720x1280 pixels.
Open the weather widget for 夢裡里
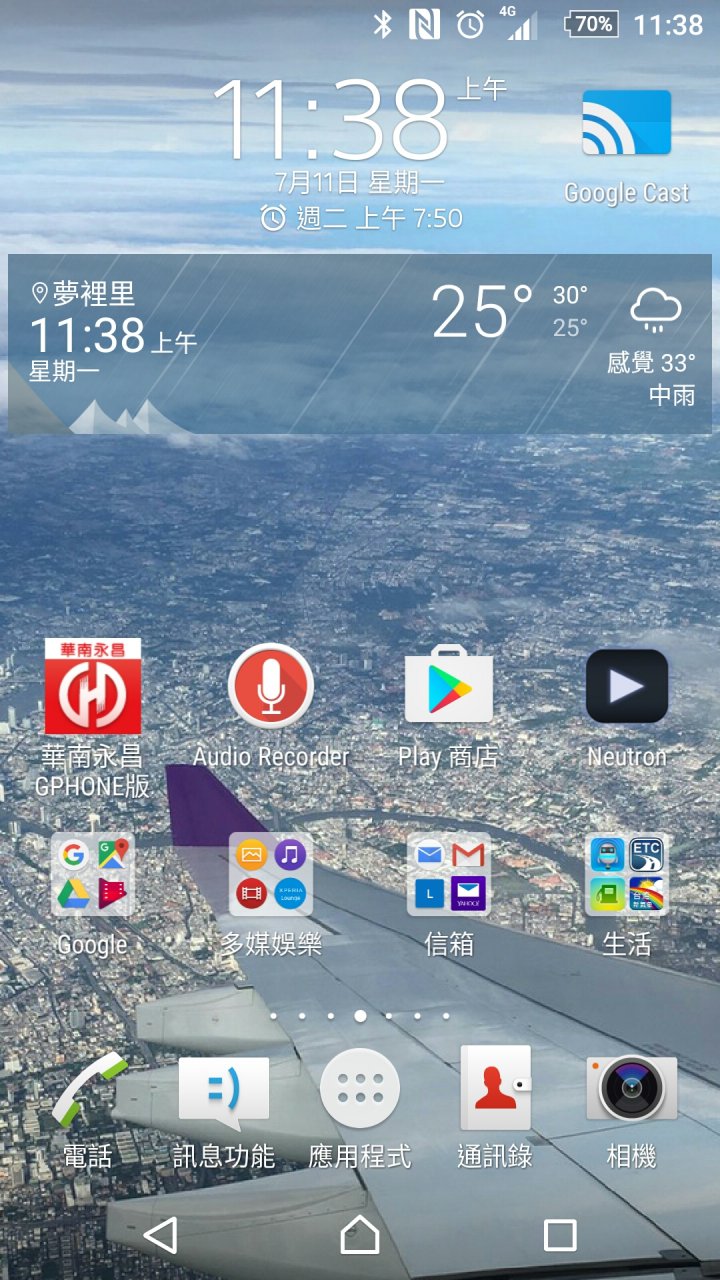click(x=359, y=344)
